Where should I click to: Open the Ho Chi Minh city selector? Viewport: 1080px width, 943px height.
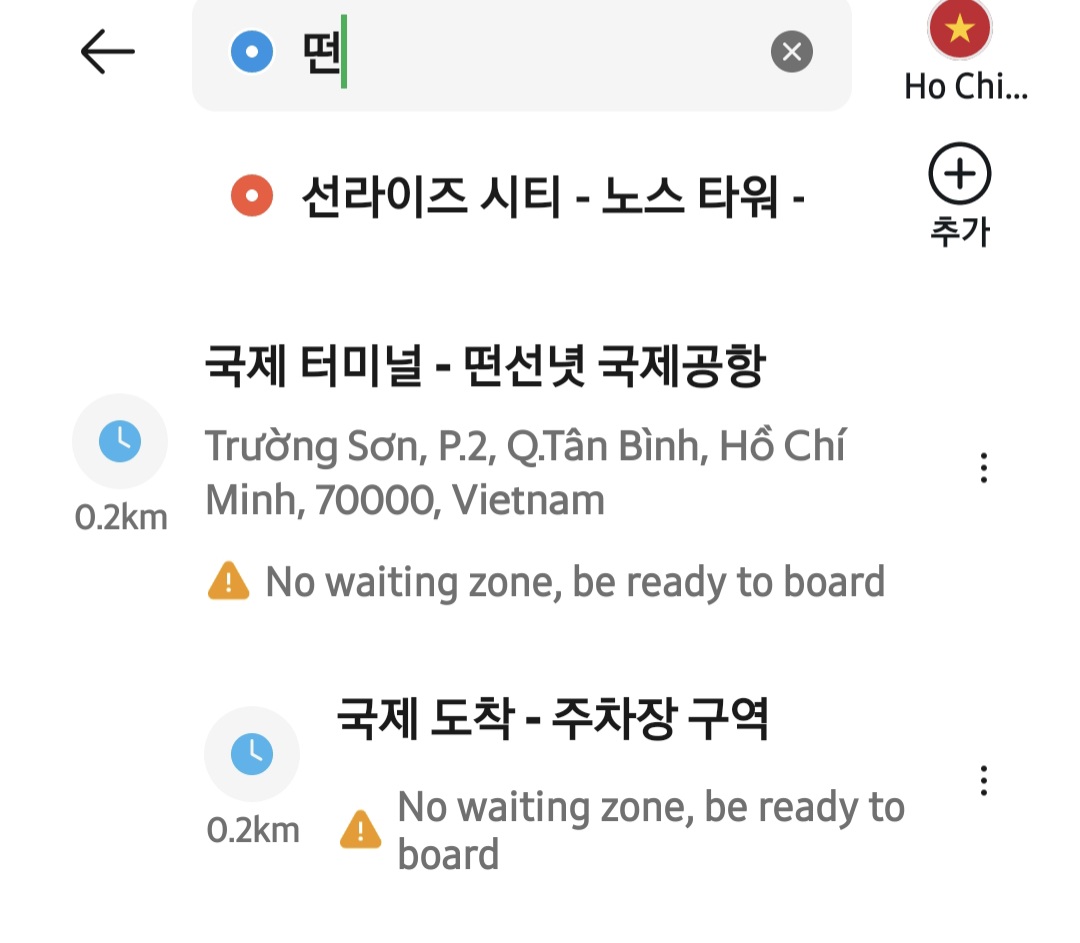point(961,52)
